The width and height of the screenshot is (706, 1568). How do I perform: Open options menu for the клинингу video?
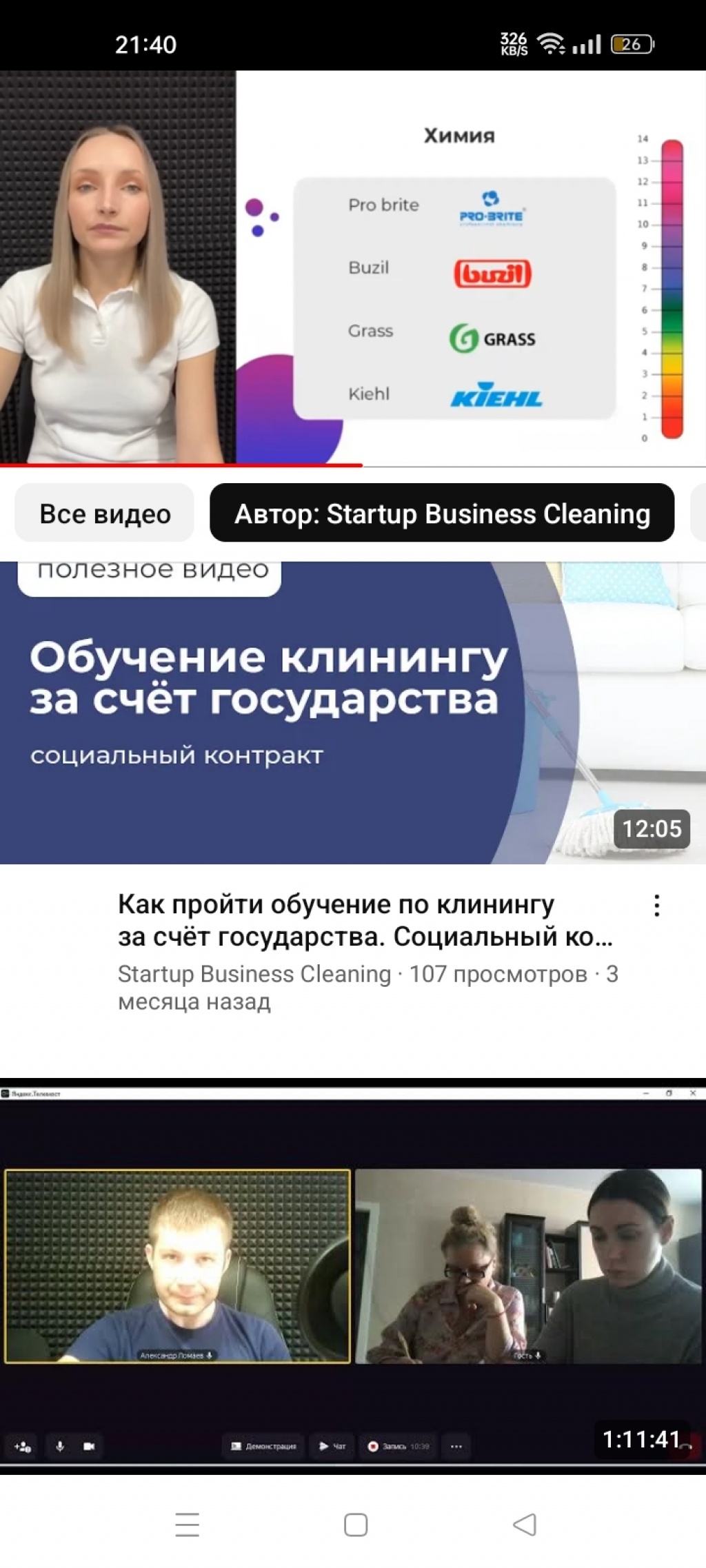(x=656, y=906)
